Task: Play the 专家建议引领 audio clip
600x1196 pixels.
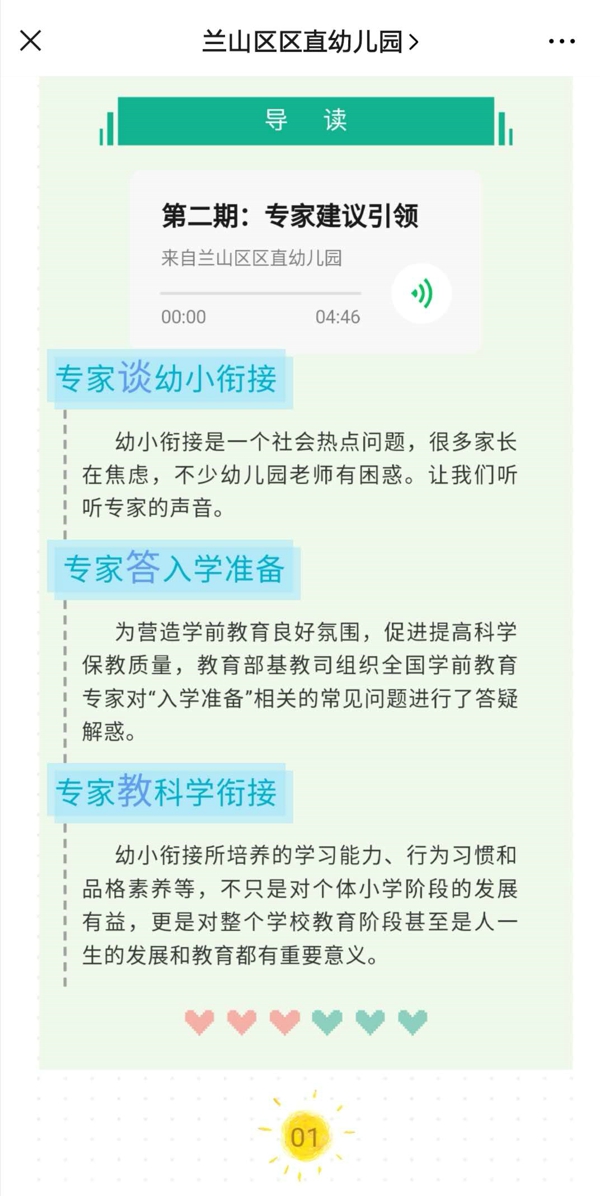Action: 422,294
